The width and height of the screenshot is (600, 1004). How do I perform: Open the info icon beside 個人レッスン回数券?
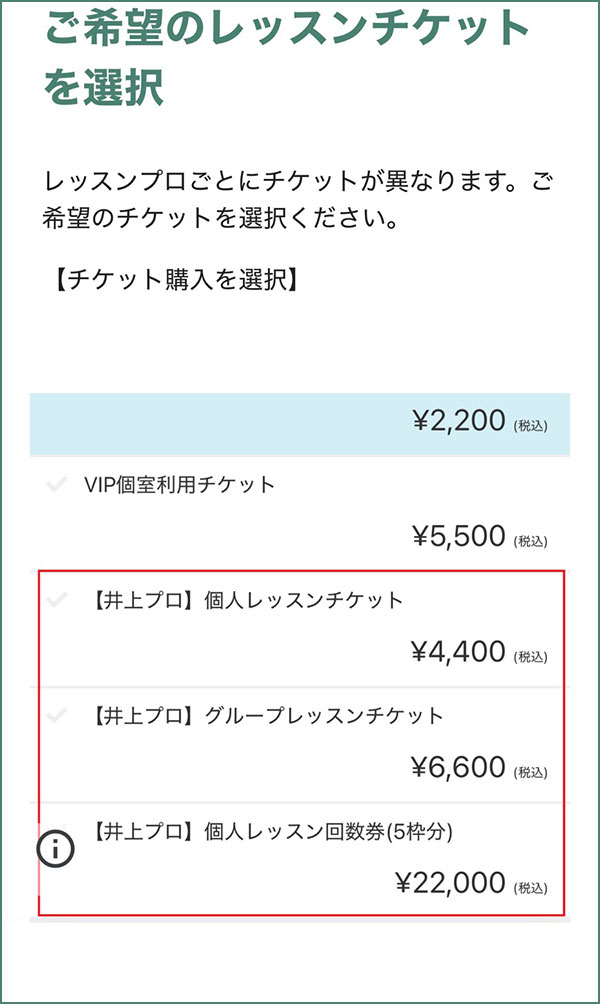point(55,850)
